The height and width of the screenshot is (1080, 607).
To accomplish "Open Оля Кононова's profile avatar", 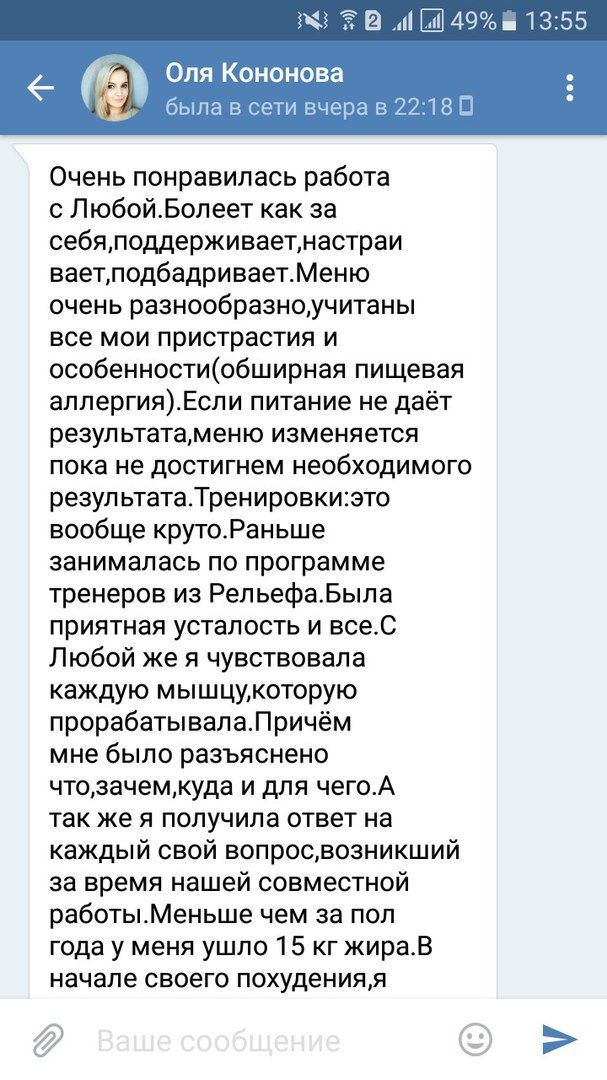I will pyautogui.click(x=114, y=88).
